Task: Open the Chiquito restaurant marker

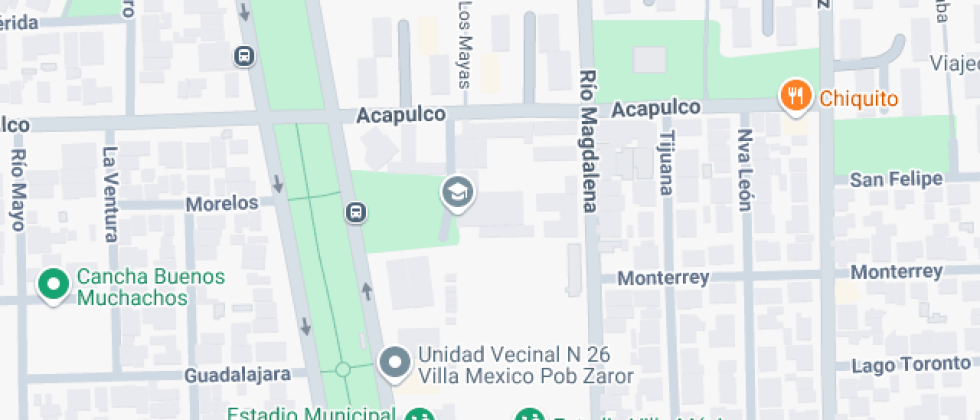Action: click(x=795, y=96)
